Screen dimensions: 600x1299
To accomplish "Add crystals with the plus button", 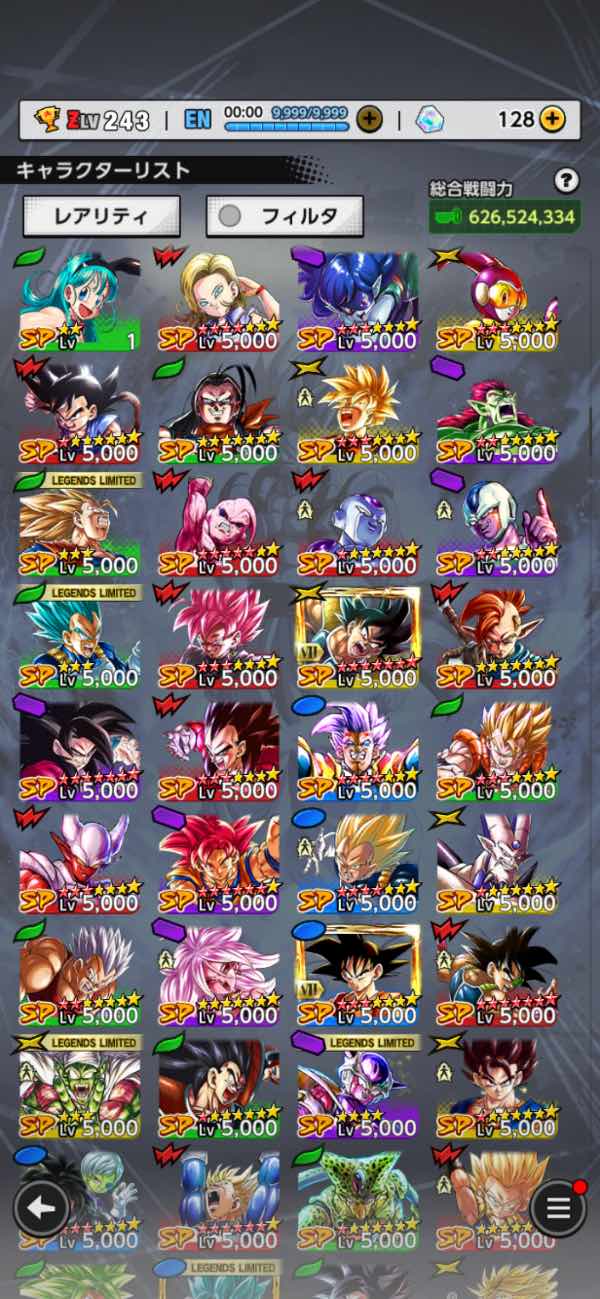I will pos(552,120).
